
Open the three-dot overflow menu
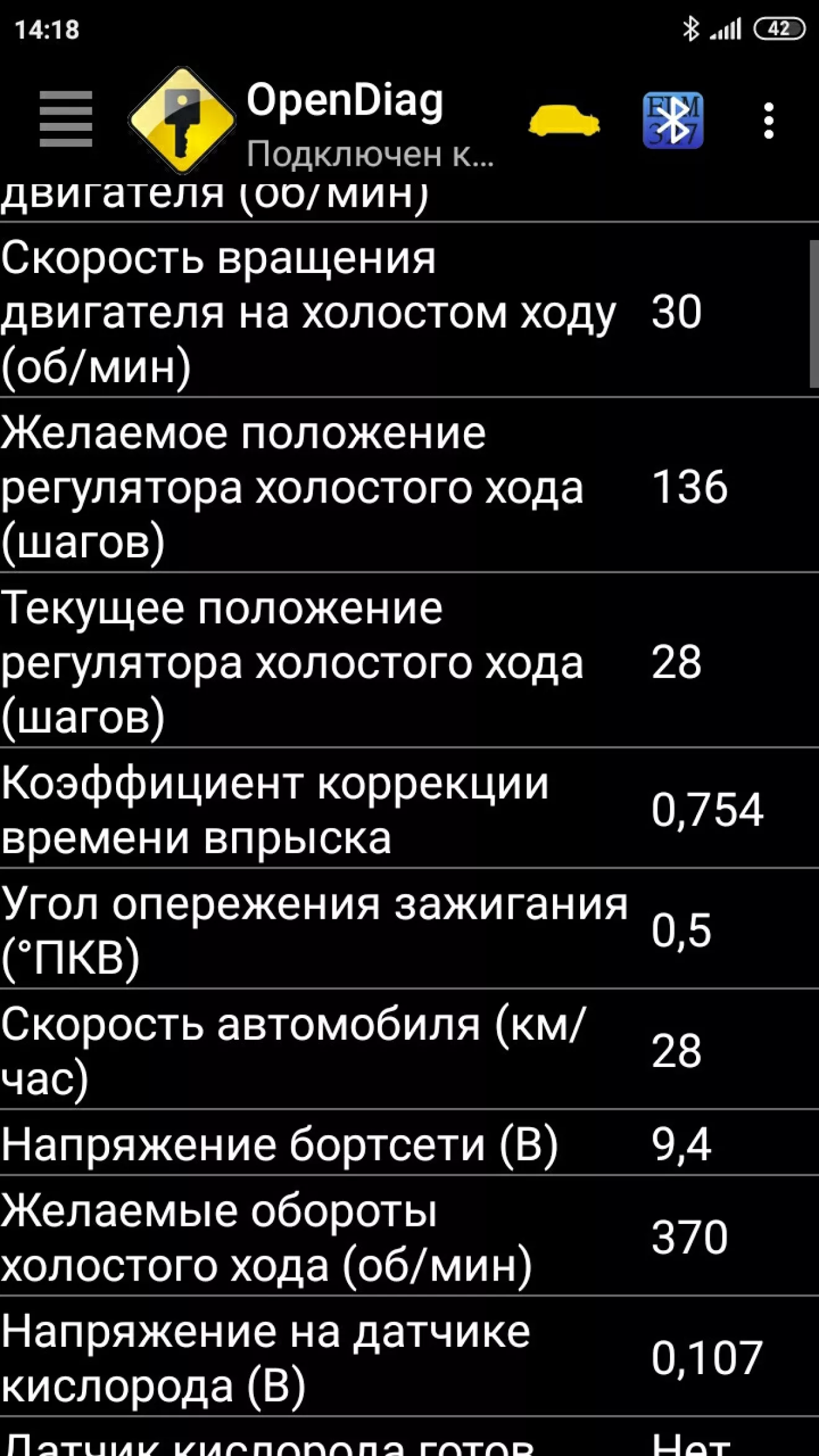[768, 120]
